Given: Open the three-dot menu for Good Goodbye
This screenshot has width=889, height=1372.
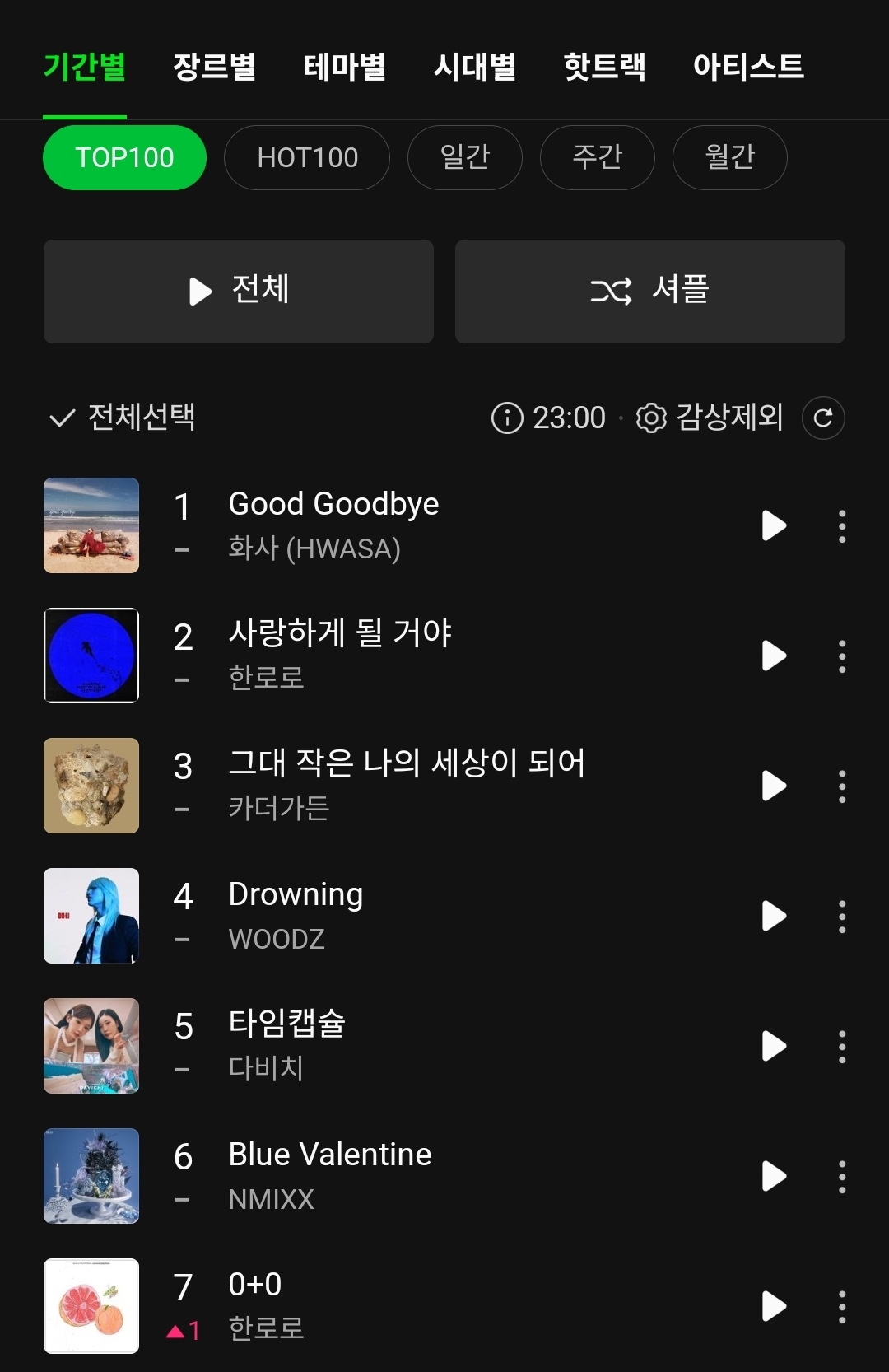Looking at the screenshot, I should pos(842,526).
